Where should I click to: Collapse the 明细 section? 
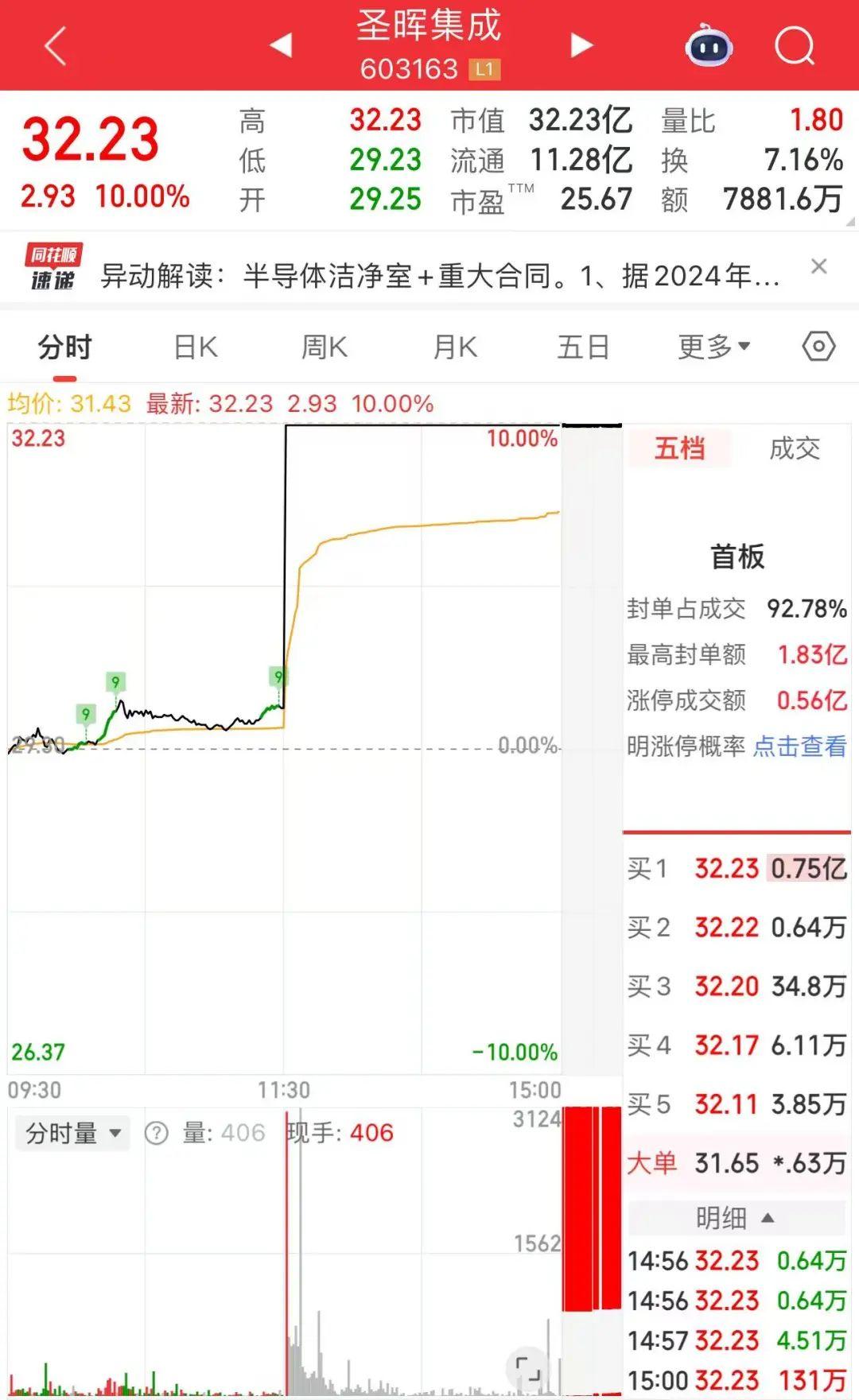pyautogui.click(x=735, y=1217)
